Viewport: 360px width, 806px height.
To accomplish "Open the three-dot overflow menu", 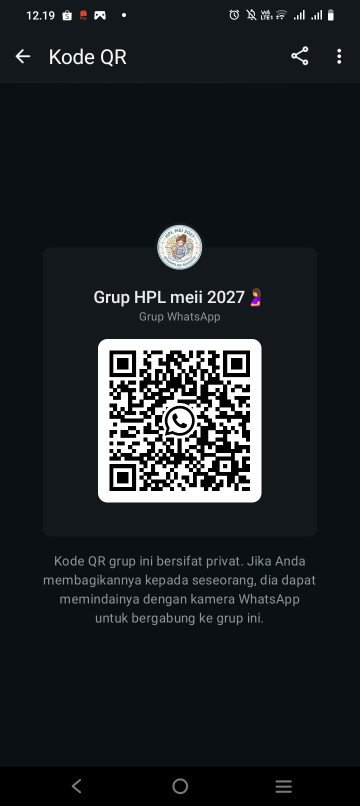I will (x=339, y=57).
